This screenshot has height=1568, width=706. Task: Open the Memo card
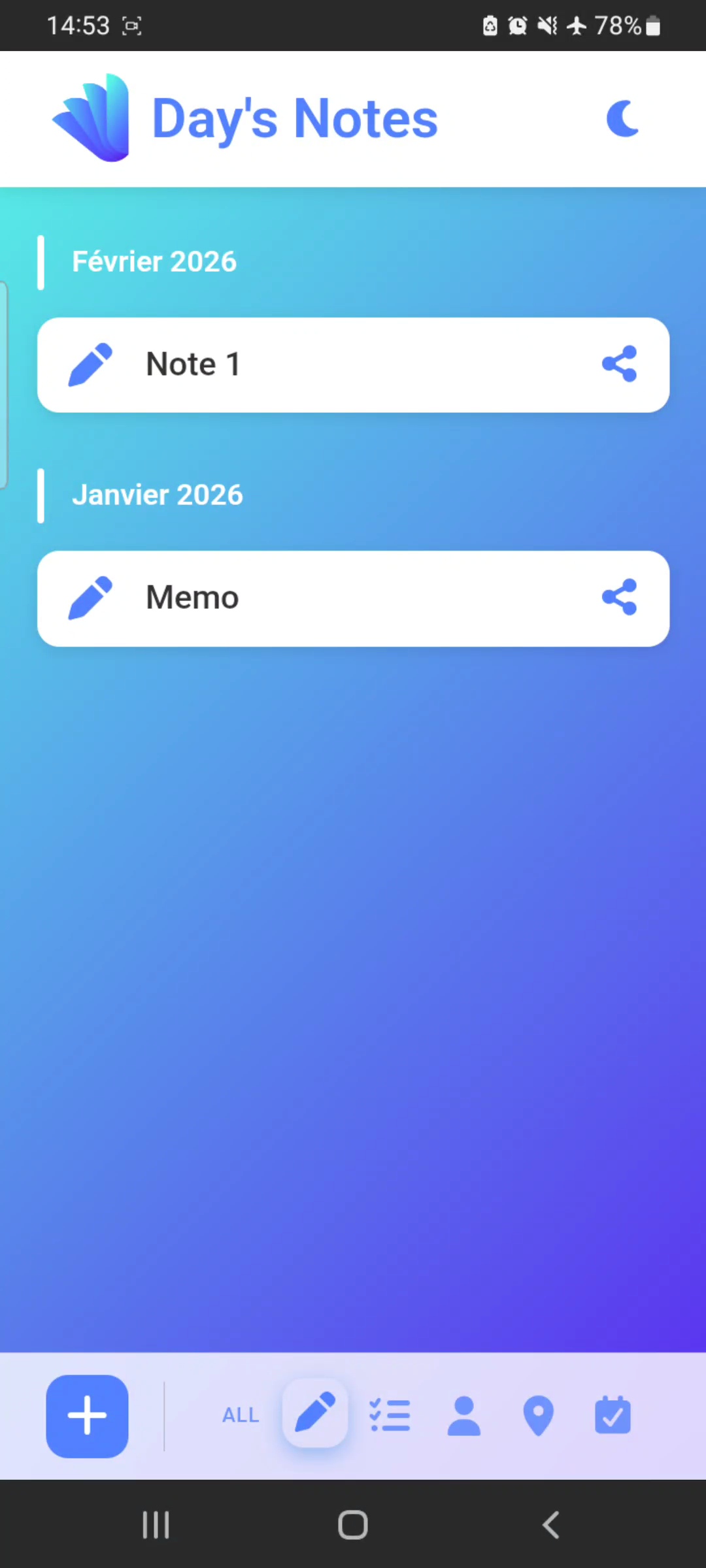click(x=353, y=596)
